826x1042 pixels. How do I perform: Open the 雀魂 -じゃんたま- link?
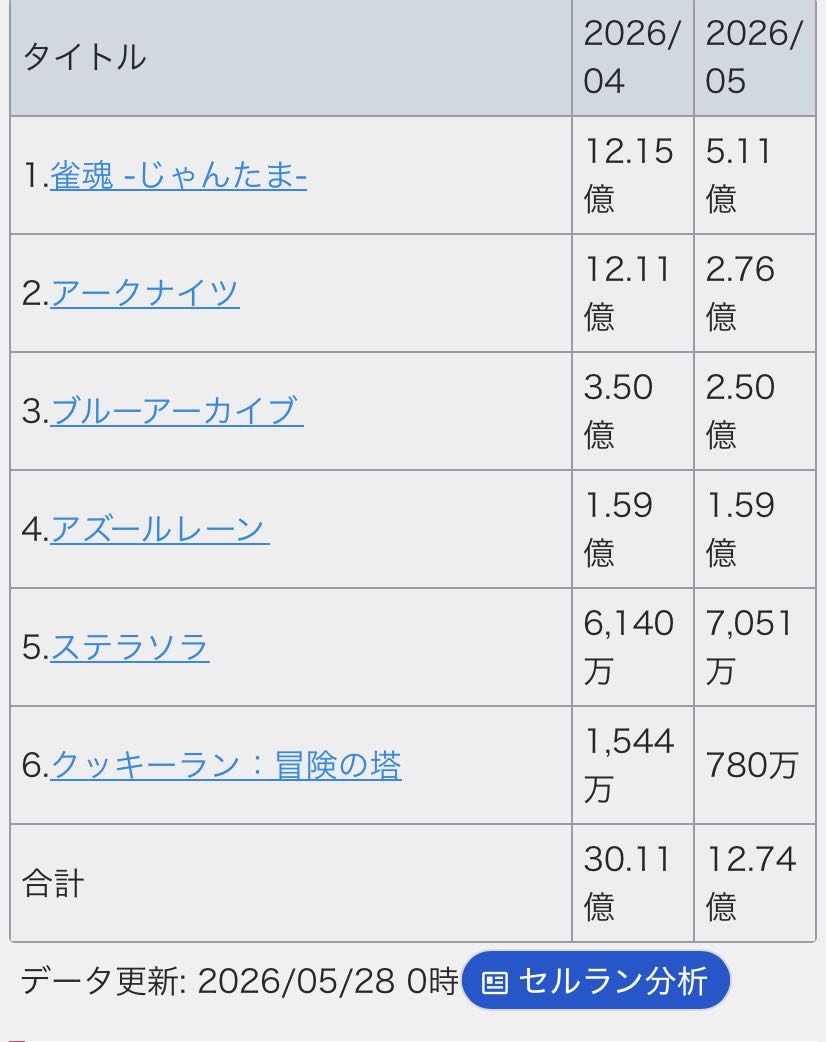tap(178, 175)
